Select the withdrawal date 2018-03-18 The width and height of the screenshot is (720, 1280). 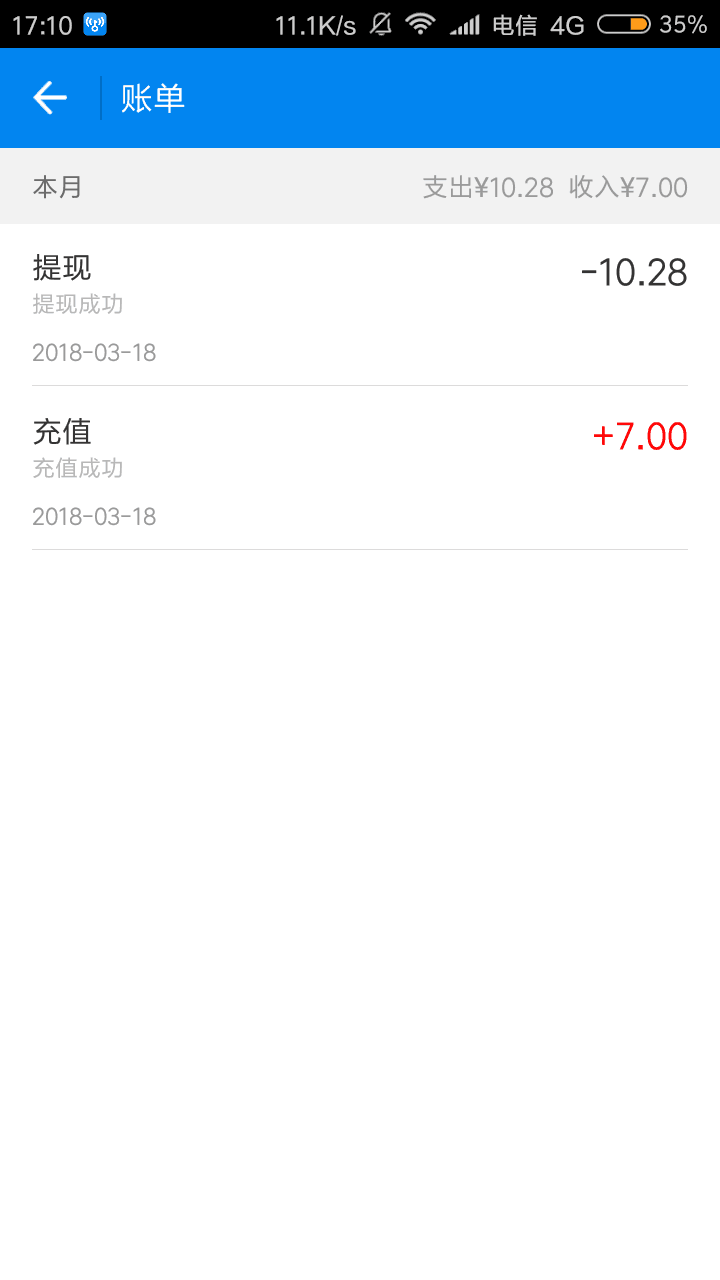95,352
